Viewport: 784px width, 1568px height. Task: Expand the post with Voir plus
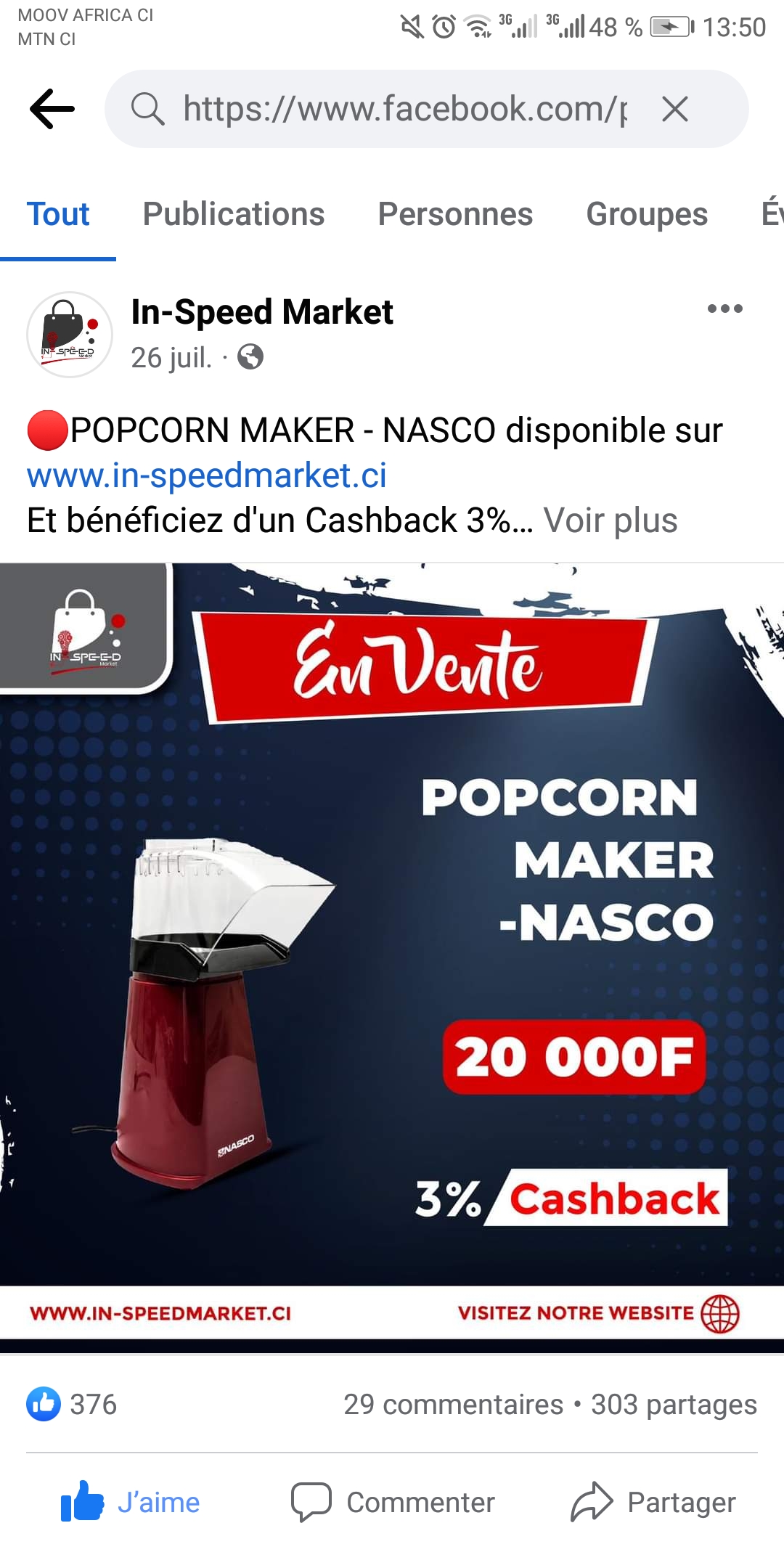coord(611,520)
